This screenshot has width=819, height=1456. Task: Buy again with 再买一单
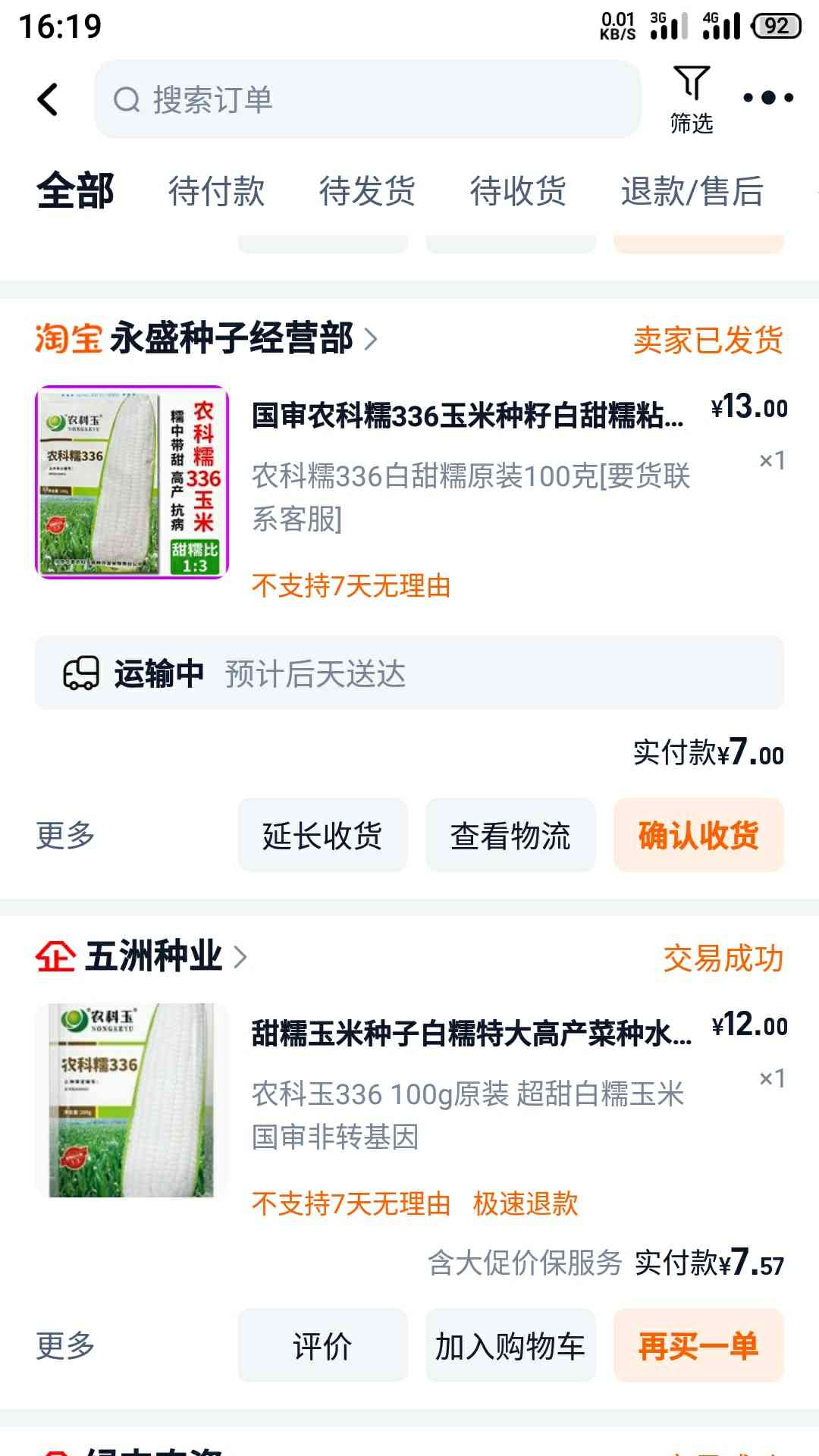698,1345
